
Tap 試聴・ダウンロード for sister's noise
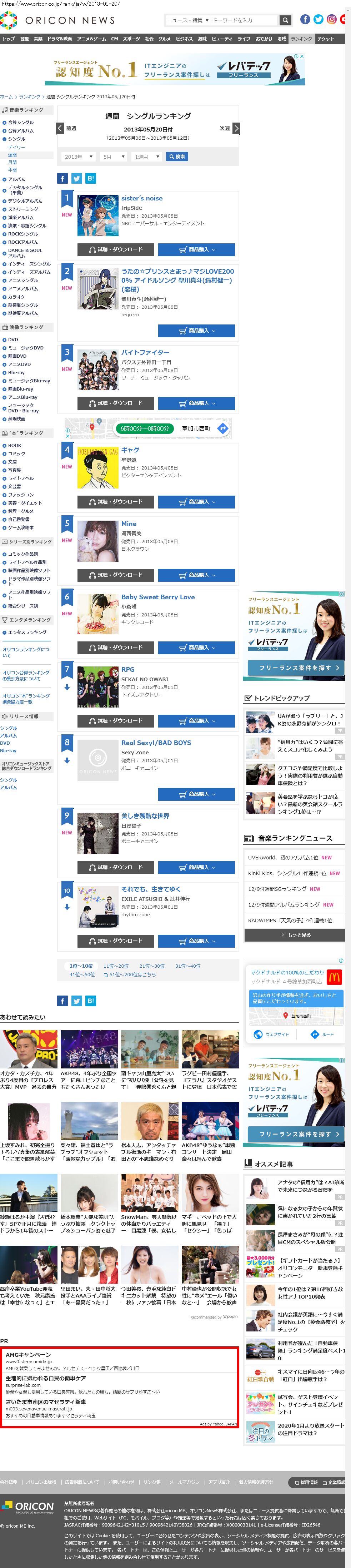point(116,249)
